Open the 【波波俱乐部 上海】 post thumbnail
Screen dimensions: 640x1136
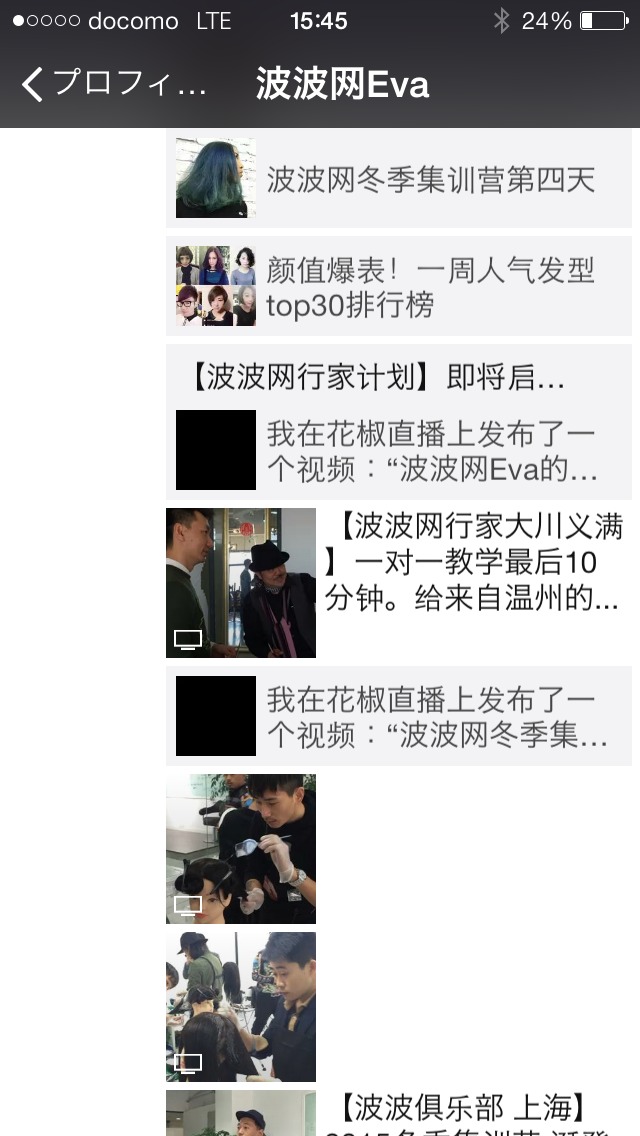(x=241, y=1113)
